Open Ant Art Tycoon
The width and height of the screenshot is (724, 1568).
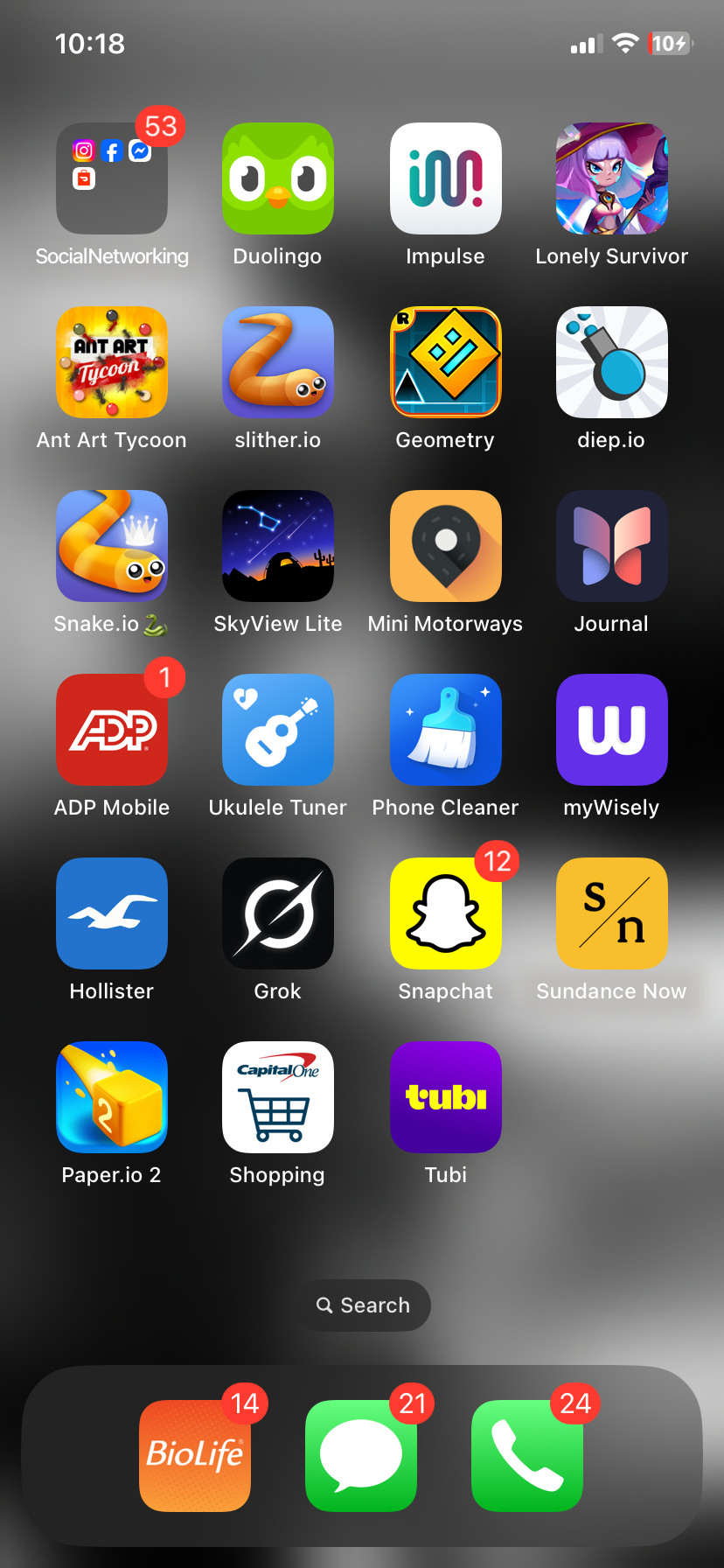tap(112, 362)
